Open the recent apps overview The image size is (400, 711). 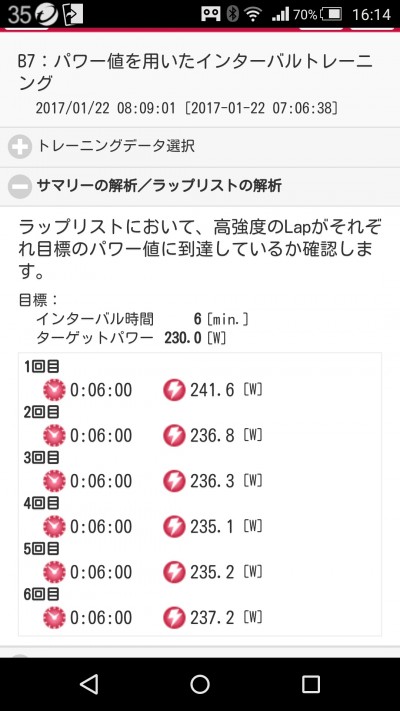[x=311, y=684]
